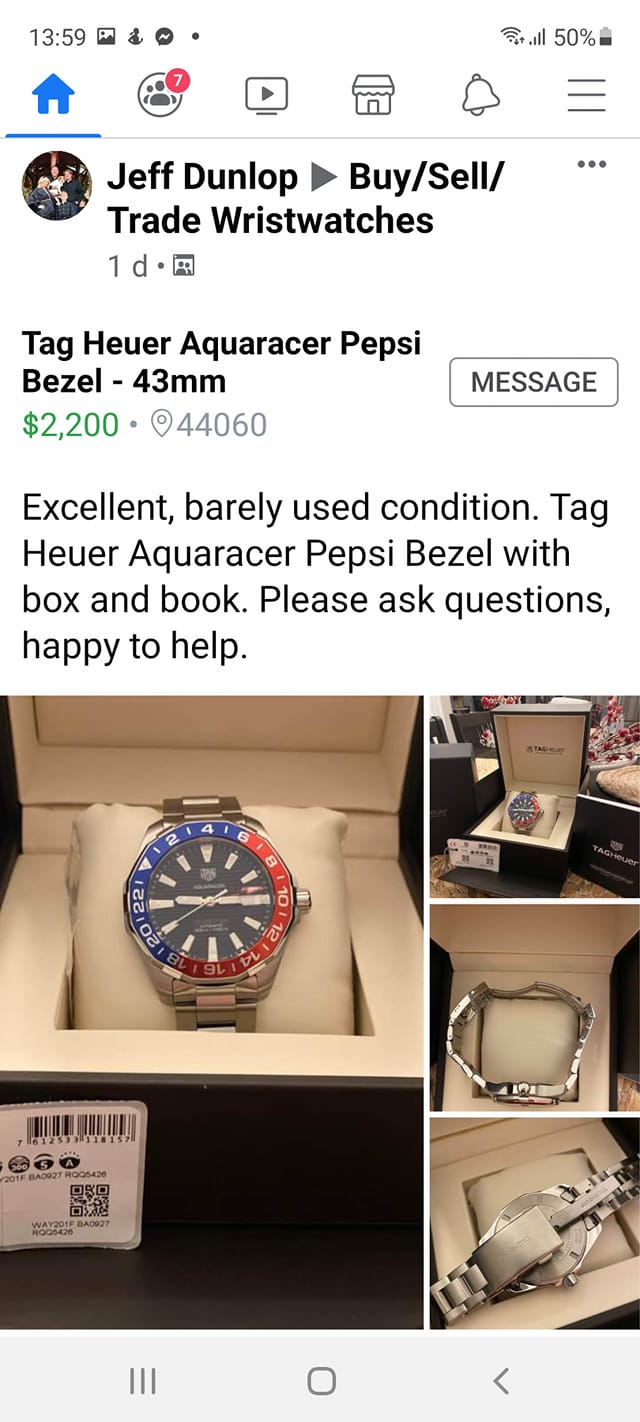
Task: Open the Groups tab with 7 notifications
Action: coord(161,94)
